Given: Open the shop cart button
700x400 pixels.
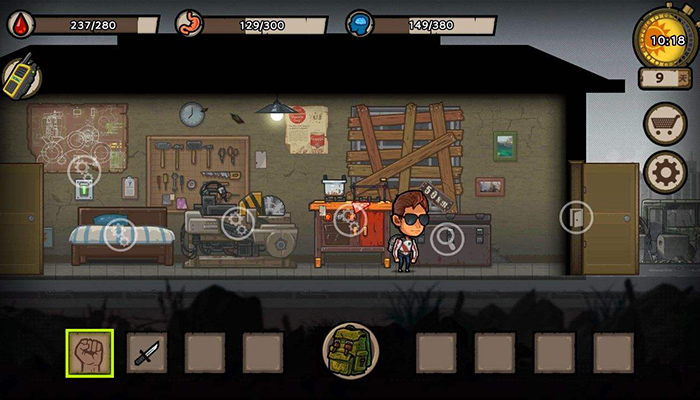Looking at the screenshot, I should pyautogui.click(x=664, y=124).
